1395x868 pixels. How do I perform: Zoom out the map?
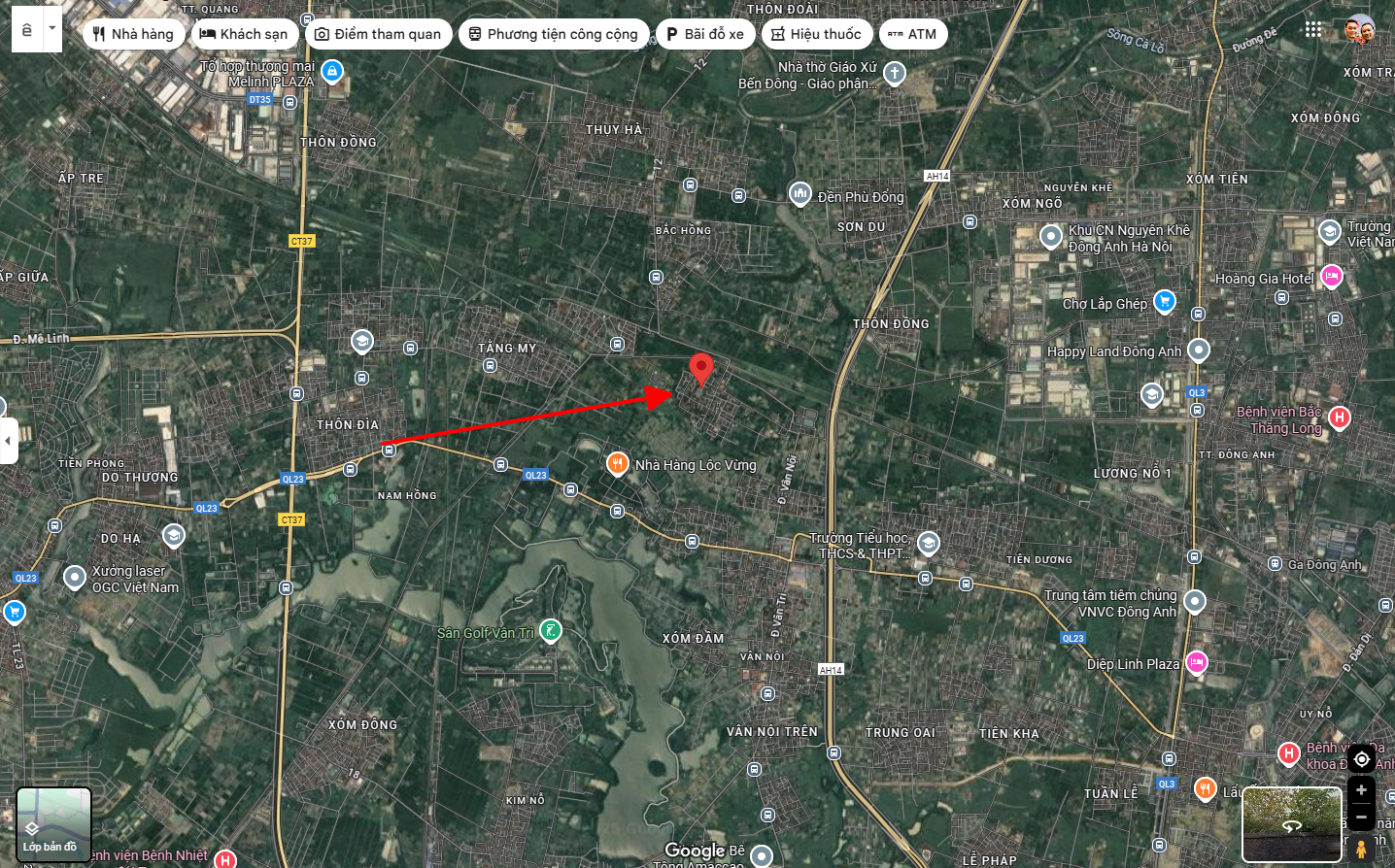(1361, 818)
